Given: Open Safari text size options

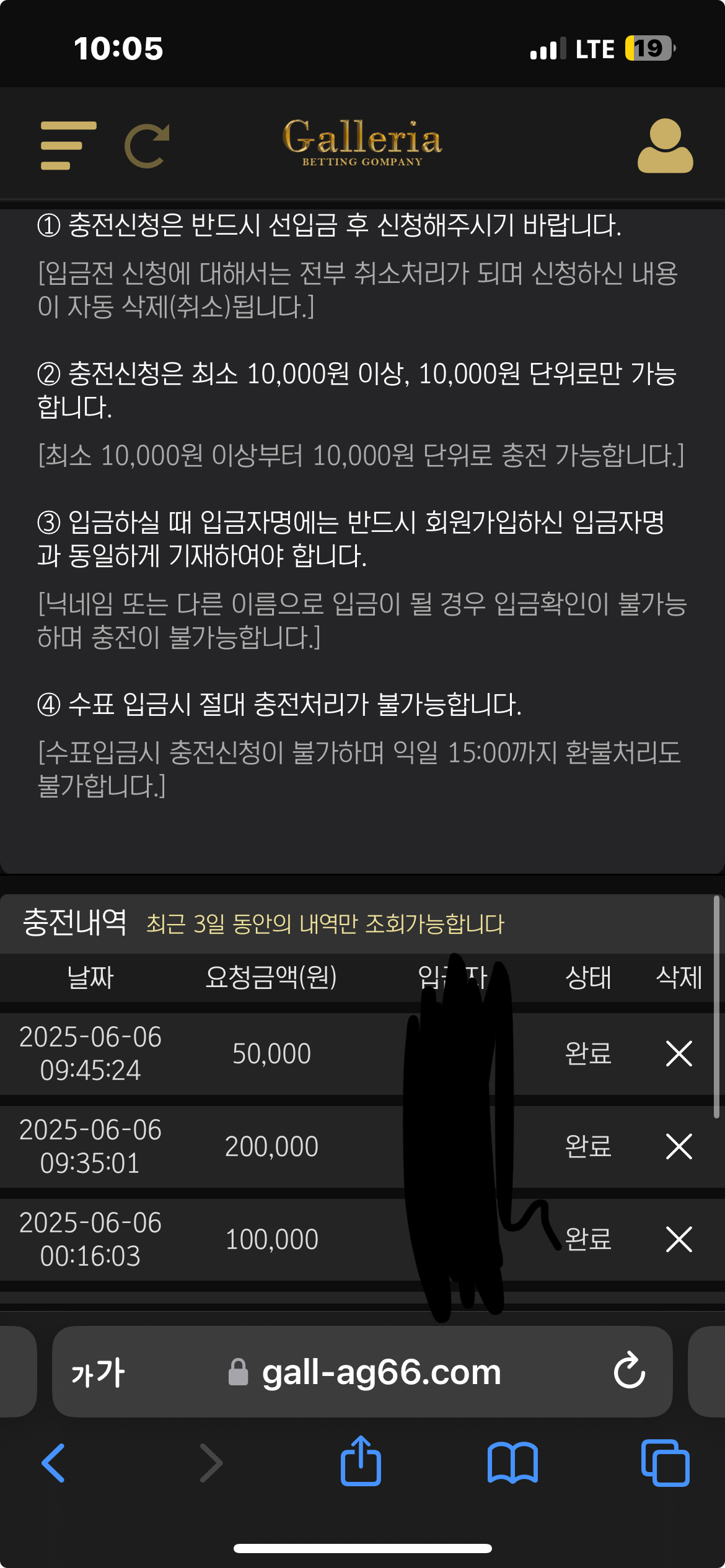Looking at the screenshot, I should tap(98, 1372).
